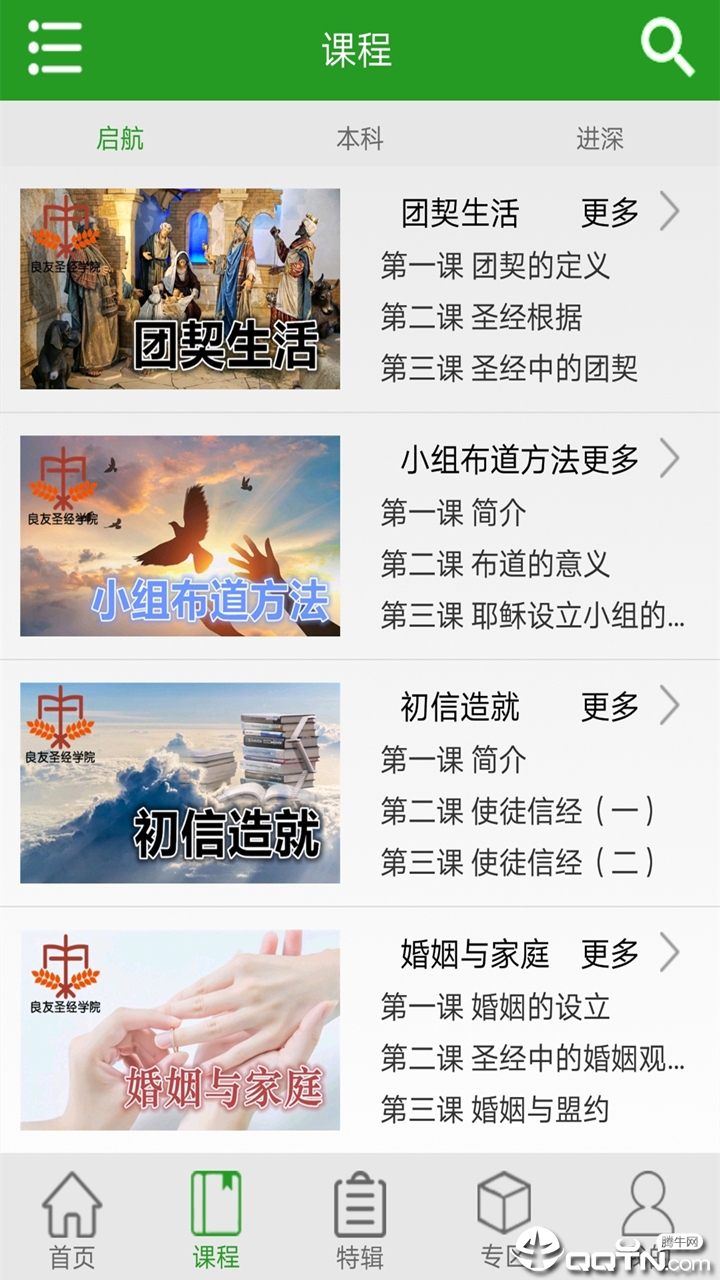Expand the 婚姻与家庭 course chevron

click(x=672, y=955)
